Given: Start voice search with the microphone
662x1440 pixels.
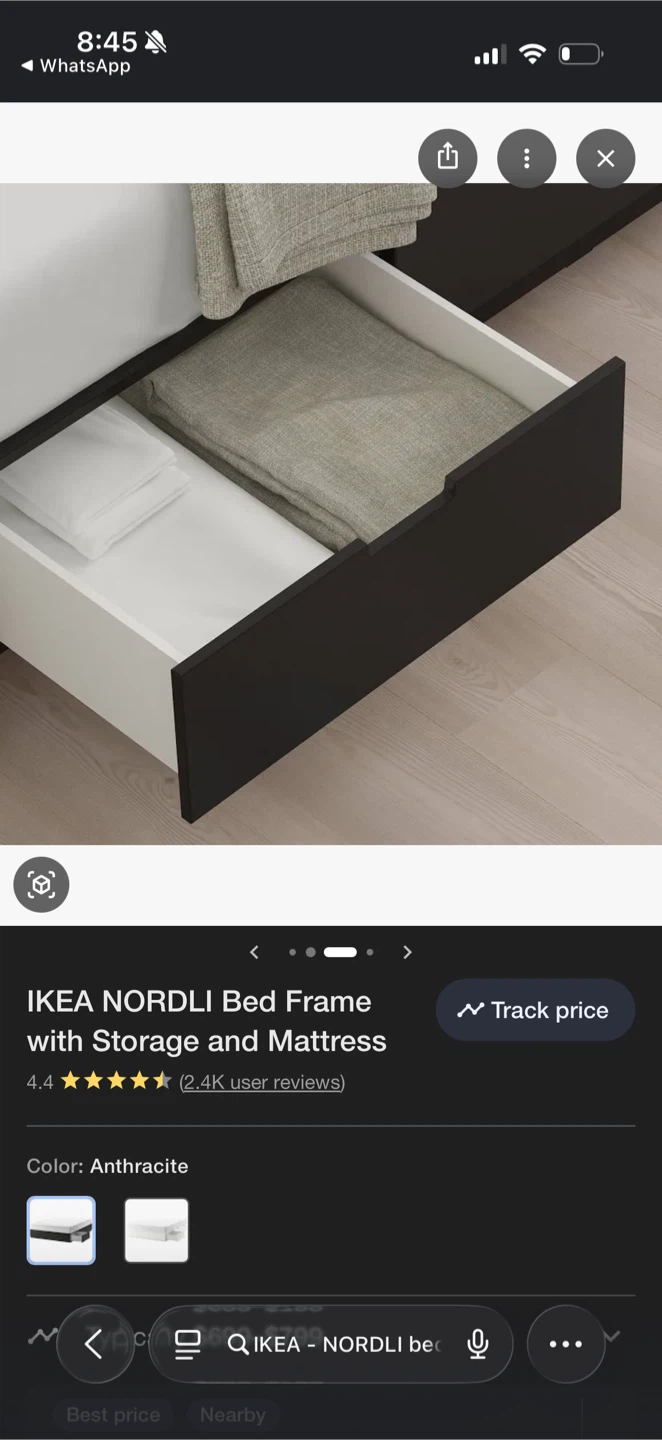Looking at the screenshot, I should pos(478,1344).
